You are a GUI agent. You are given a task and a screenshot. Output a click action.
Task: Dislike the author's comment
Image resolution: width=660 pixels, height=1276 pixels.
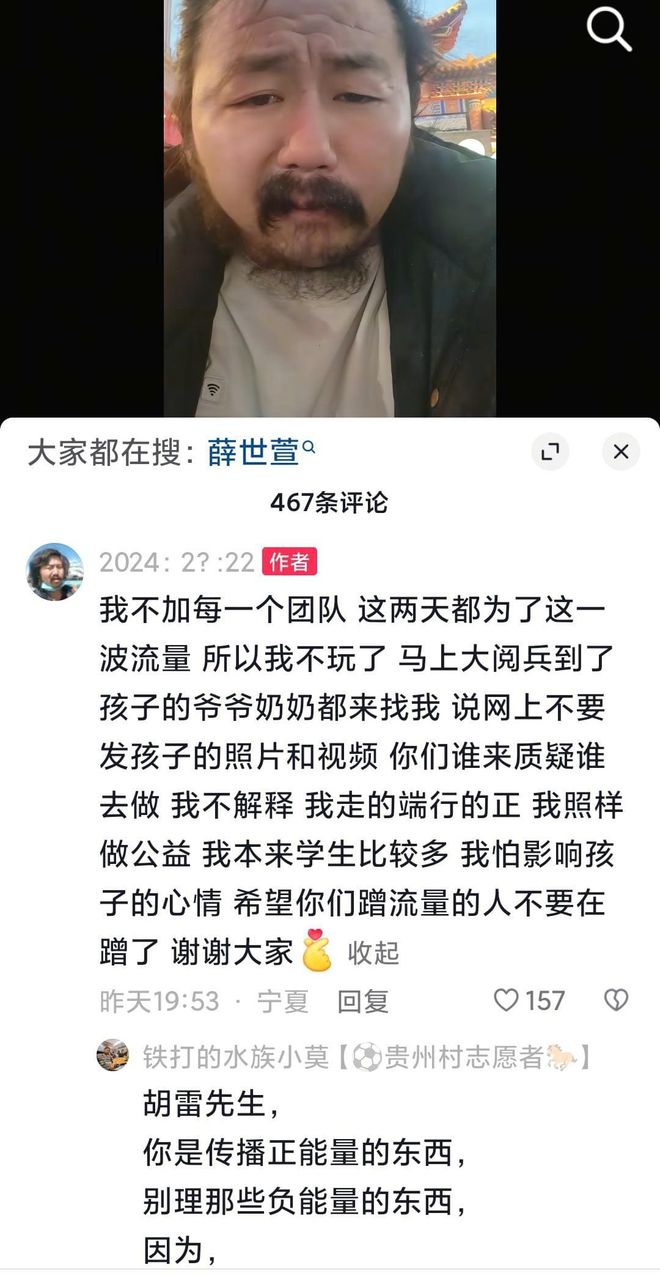click(x=616, y=1000)
